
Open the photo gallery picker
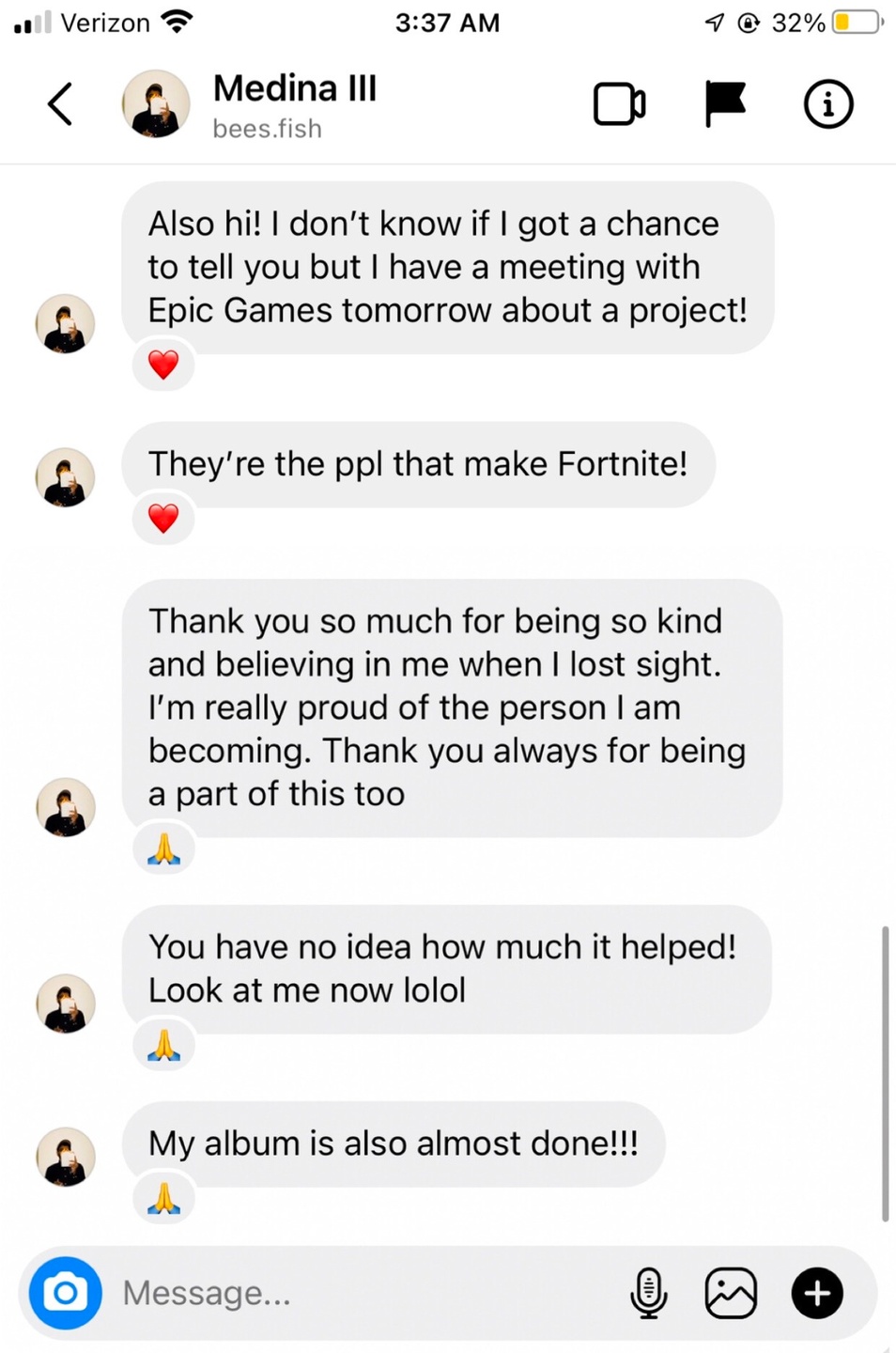tap(731, 1293)
